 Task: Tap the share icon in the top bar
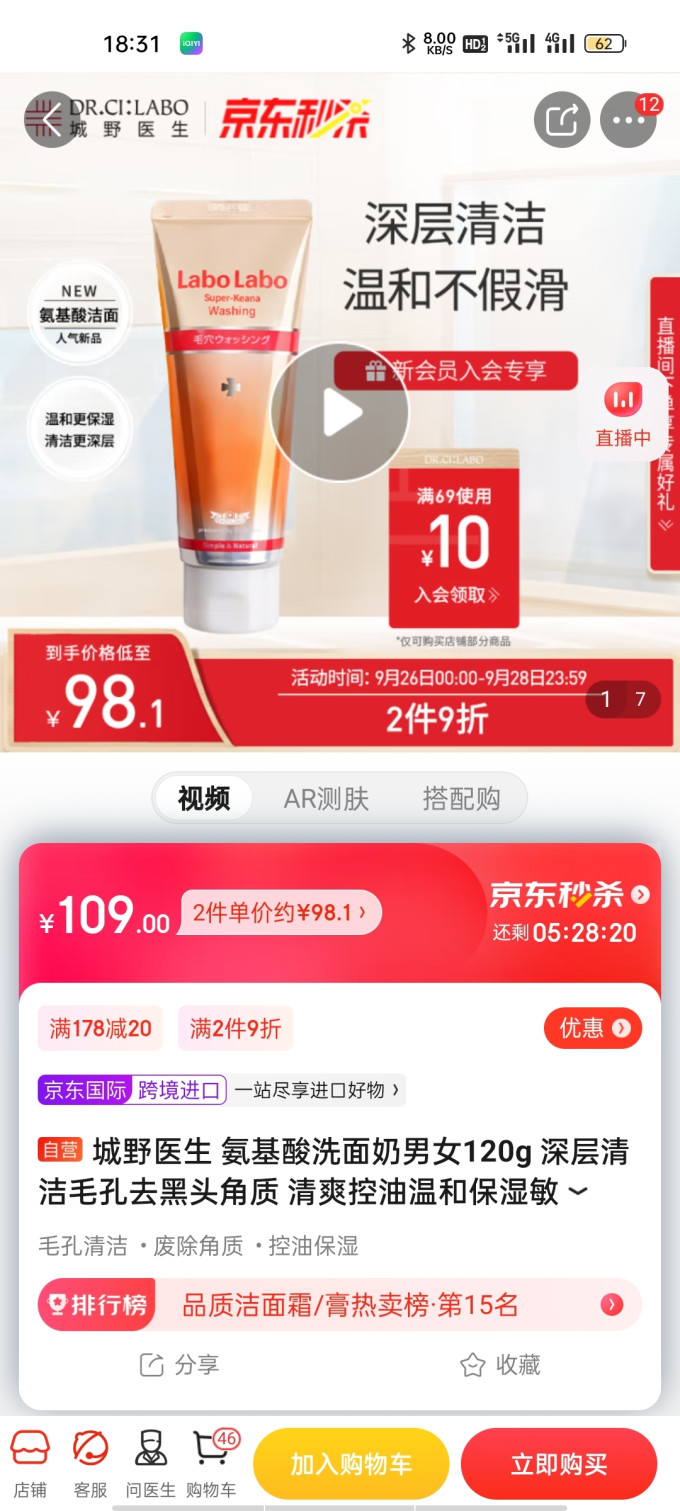pyautogui.click(x=562, y=120)
